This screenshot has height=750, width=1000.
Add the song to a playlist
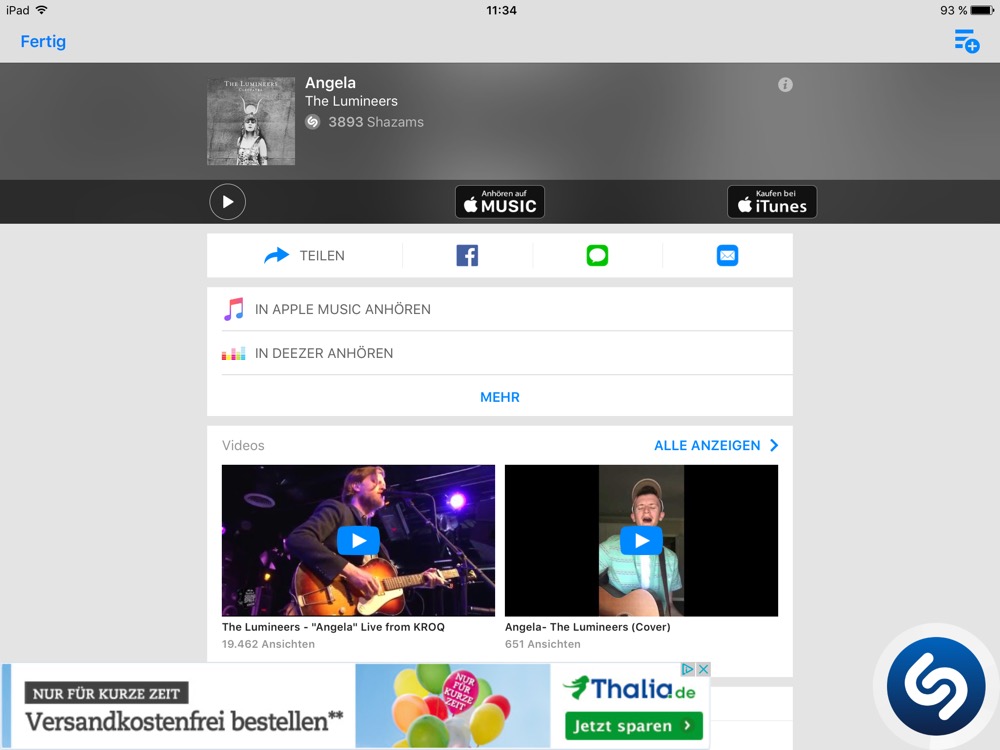click(966, 41)
